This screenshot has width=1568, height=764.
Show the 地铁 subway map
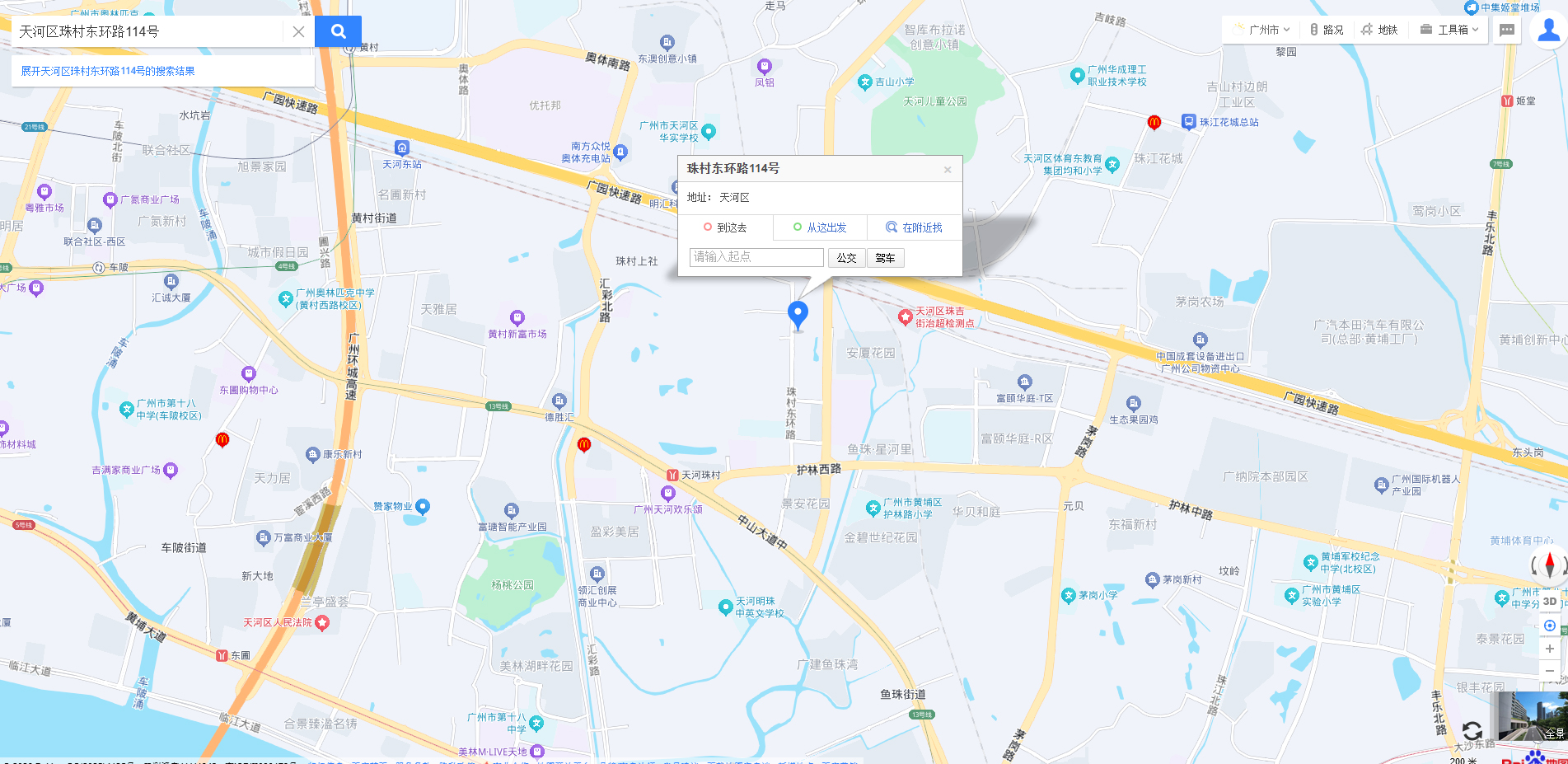1380,30
